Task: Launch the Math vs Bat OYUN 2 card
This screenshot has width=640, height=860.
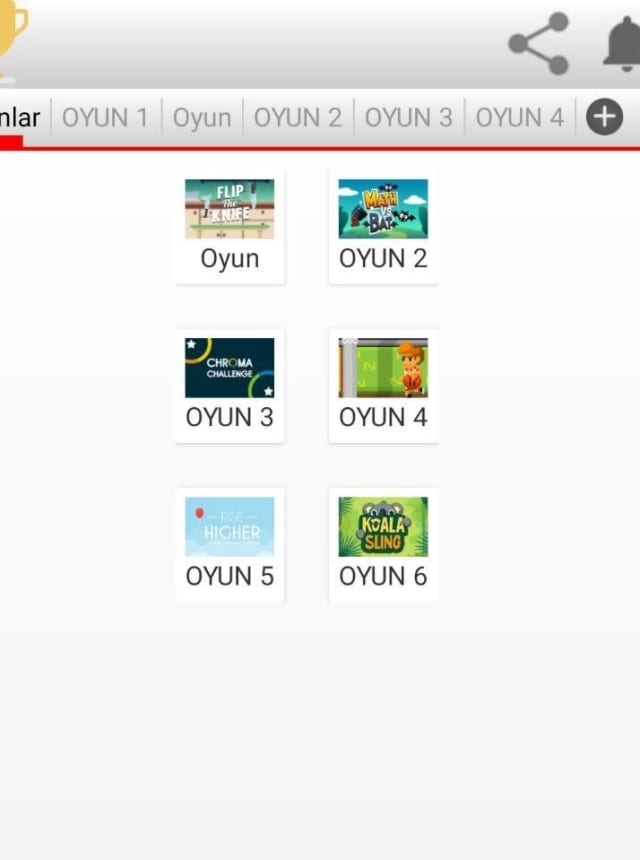Action: click(x=383, y=227)
